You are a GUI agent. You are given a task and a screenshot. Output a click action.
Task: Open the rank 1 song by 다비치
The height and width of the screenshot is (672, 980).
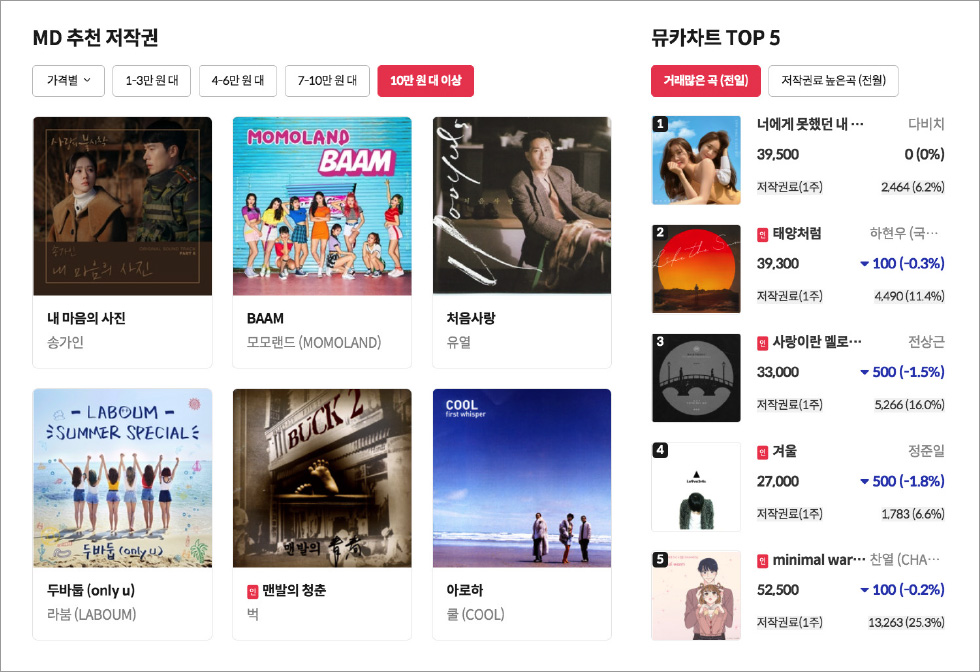point(809,125)
